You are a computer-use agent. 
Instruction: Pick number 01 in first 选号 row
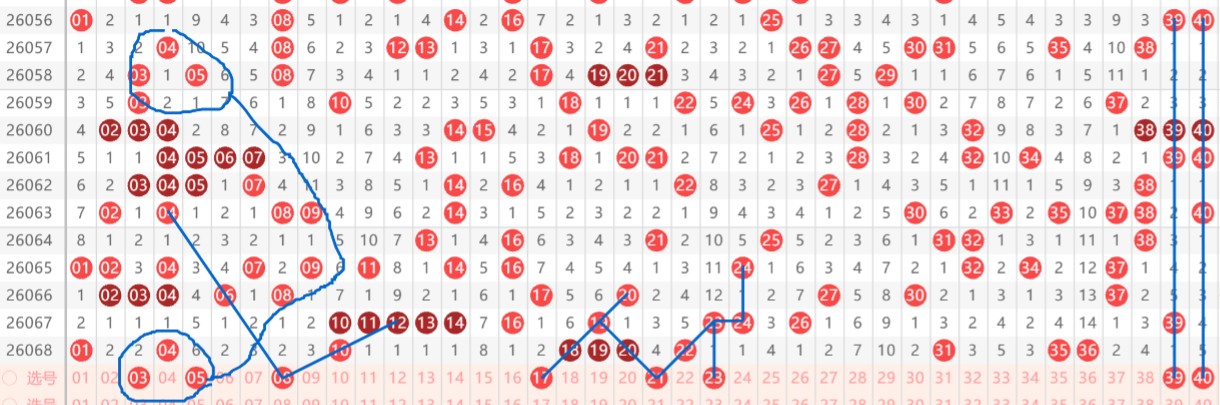(81, 377)
